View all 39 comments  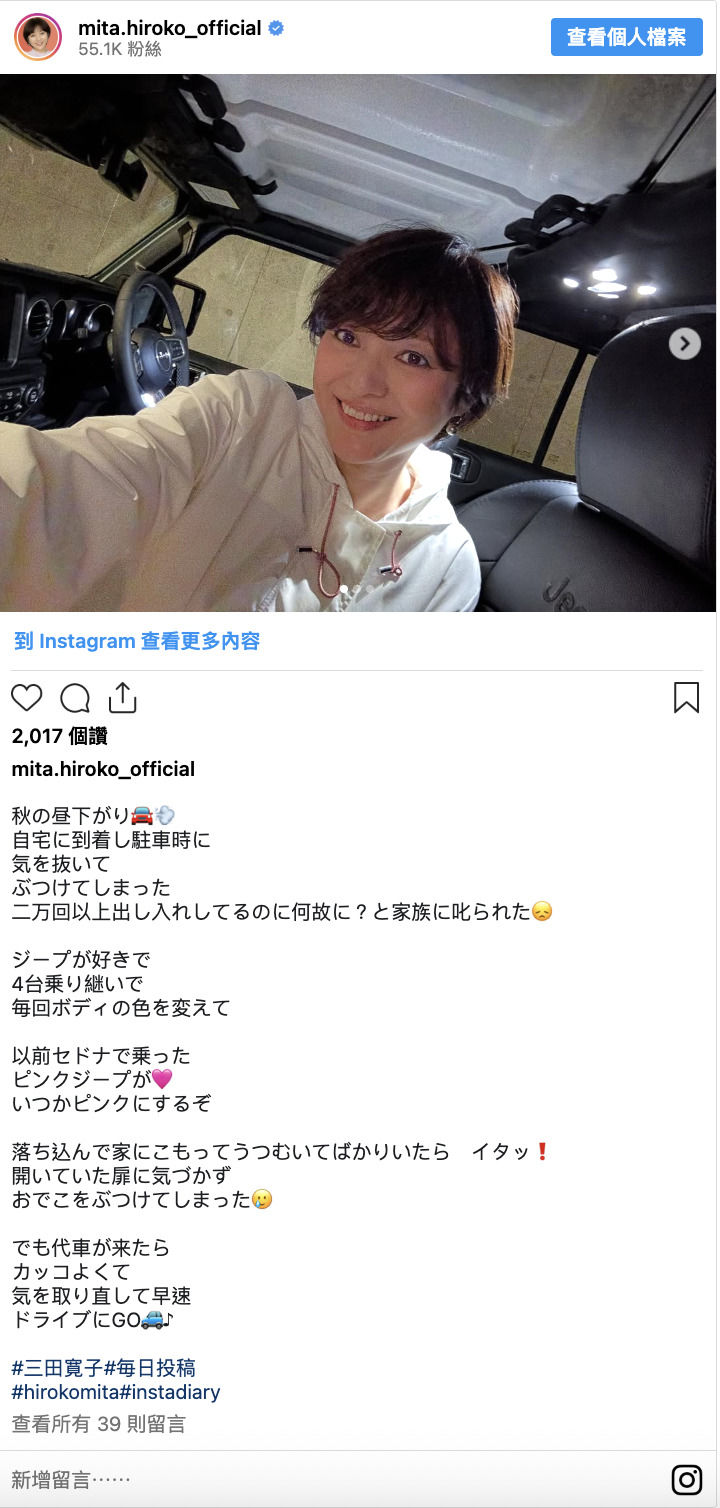coord(99,1424)
